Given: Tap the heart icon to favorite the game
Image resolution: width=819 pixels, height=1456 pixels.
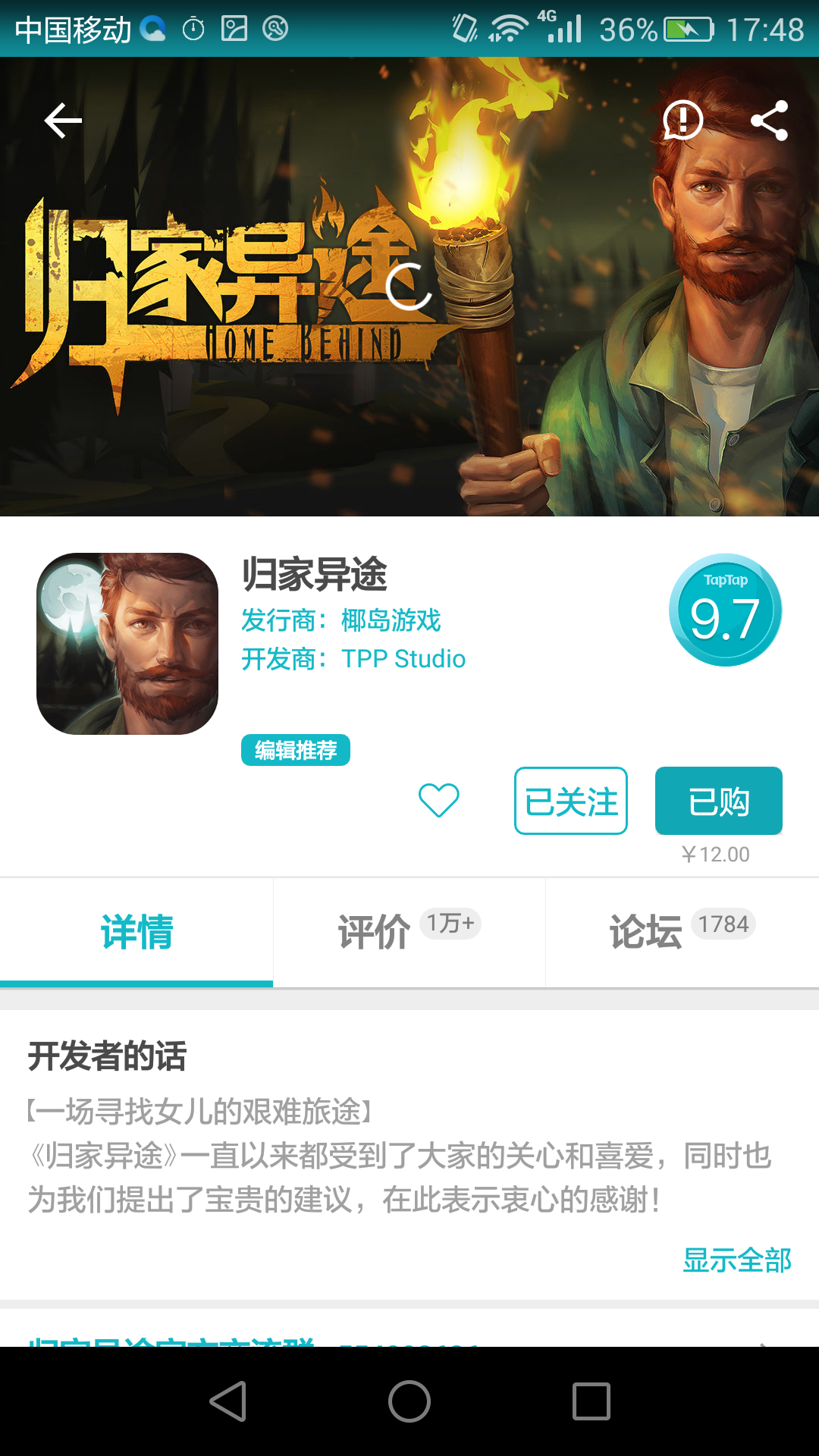Looking at the screenshot, I should tap(439, 800).
